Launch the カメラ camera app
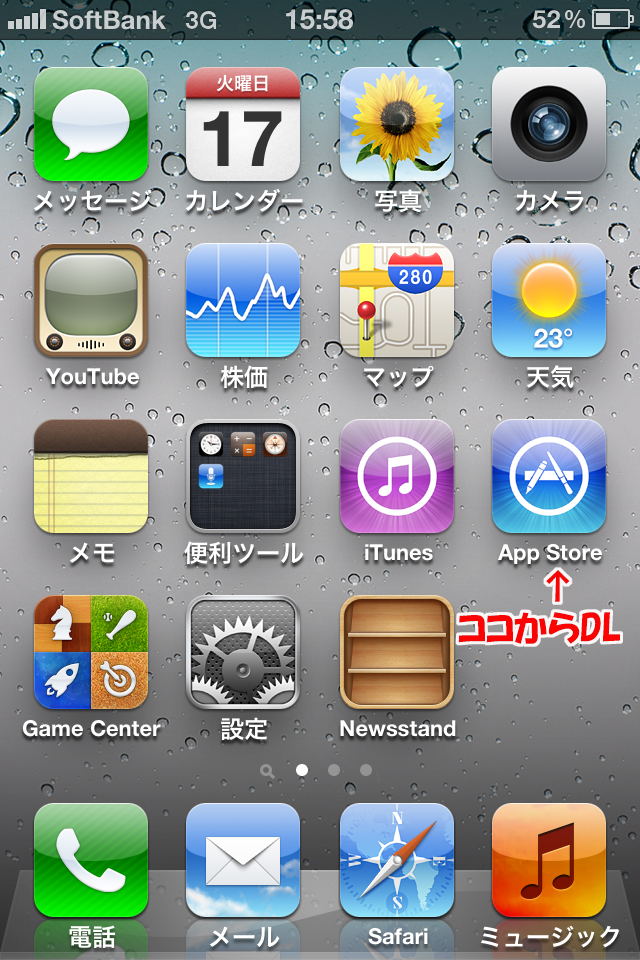640x960 pixels. click(x=549, y=124)
